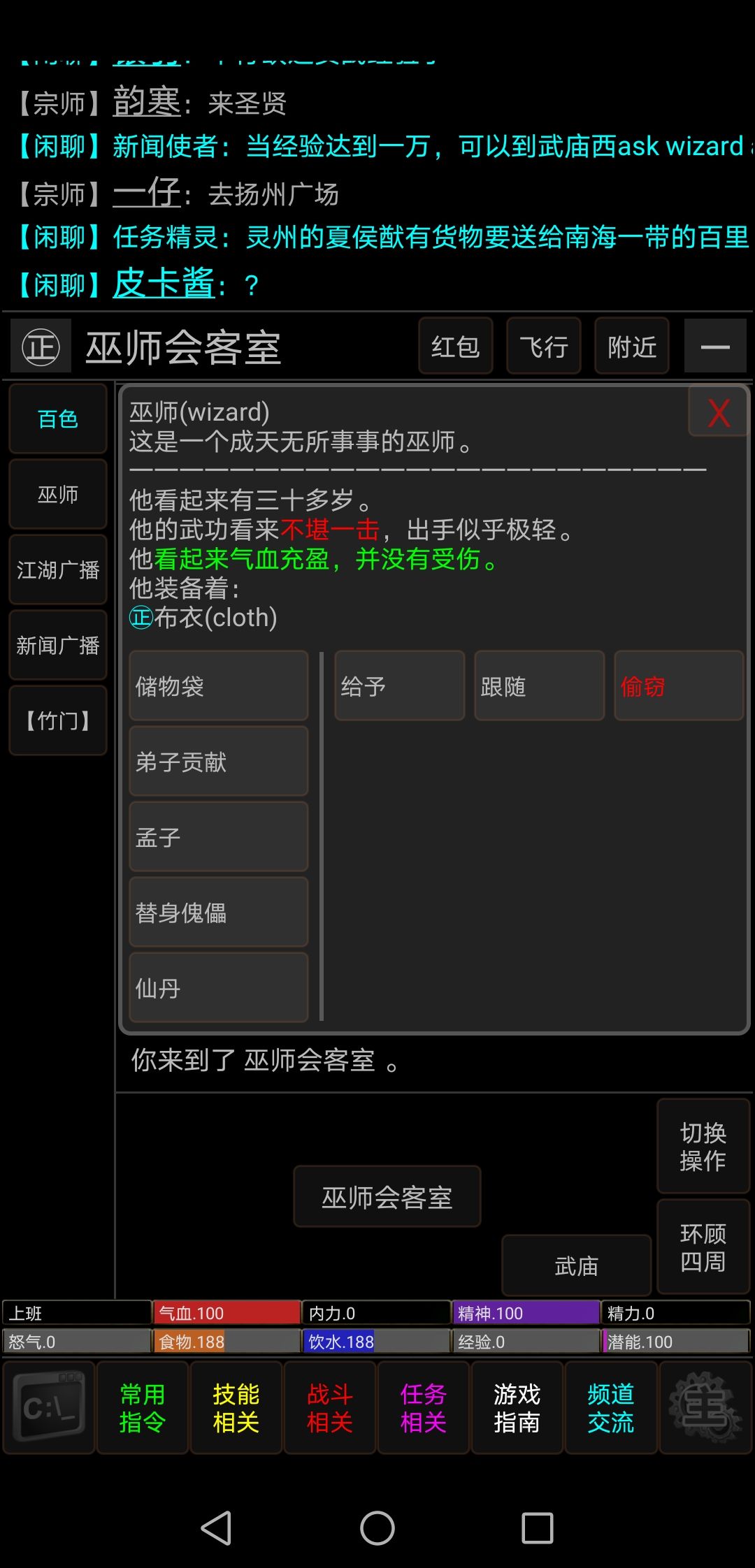Click the red 气血 health bar
The image size is (755, 1568).
click(227, 1312)
